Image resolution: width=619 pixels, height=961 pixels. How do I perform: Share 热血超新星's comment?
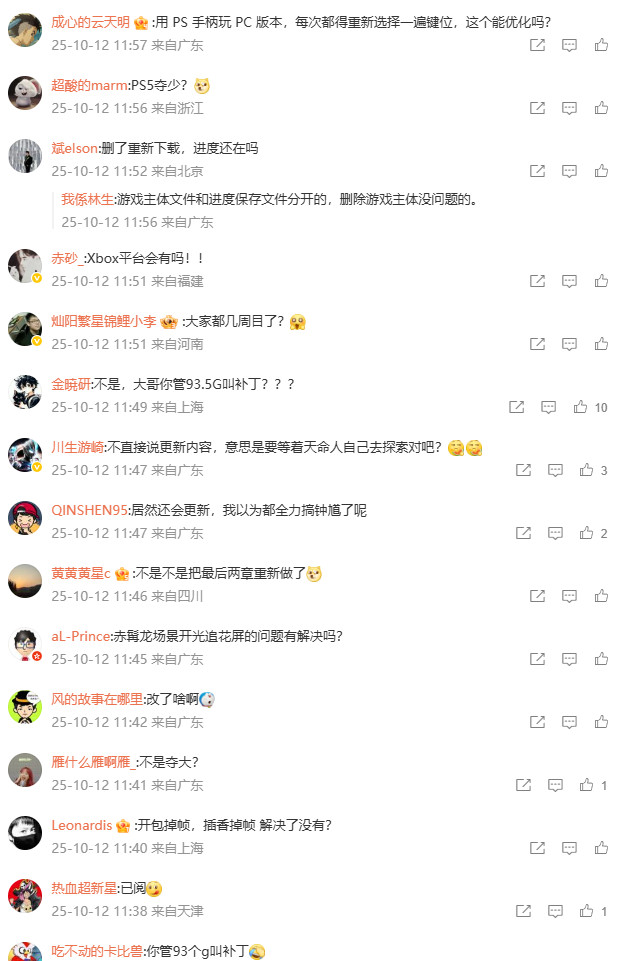523,911
